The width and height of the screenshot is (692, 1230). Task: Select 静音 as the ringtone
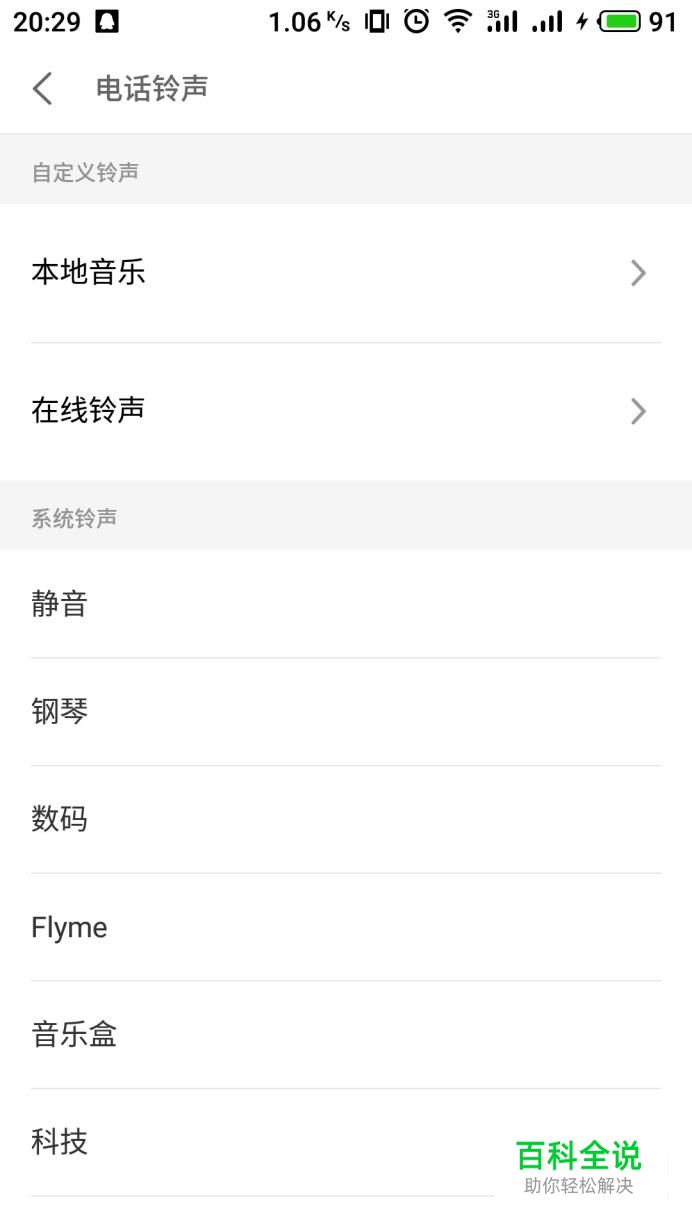(346, 603)
